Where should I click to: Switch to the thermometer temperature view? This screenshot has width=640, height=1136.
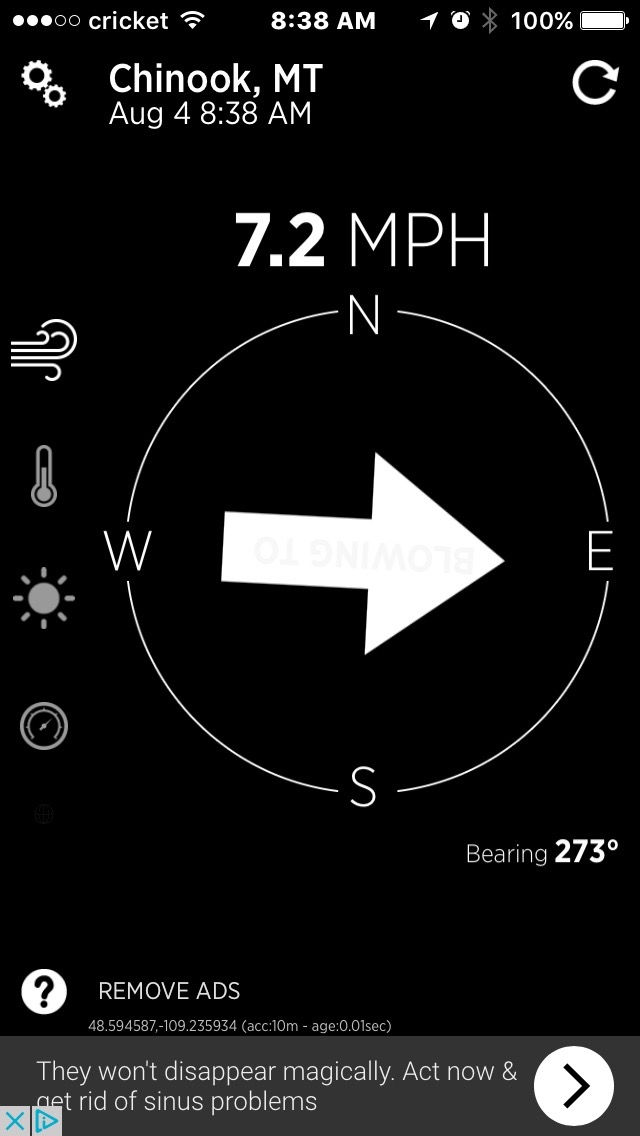click(x=43, y=476)
